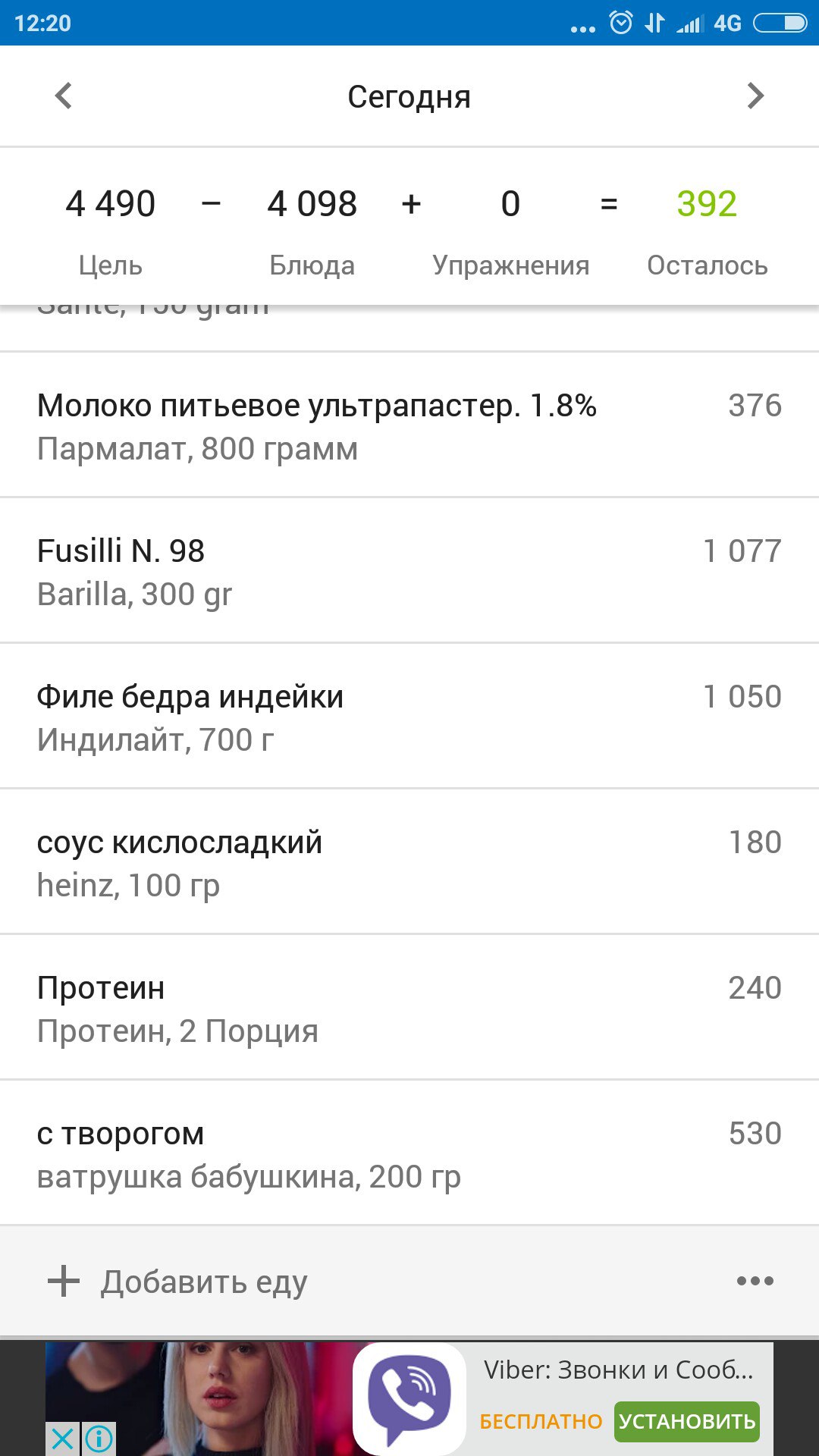The image size is (819, 1456).
Task: View the Протеин 2 Порция entry
Action: click(x=409, y=1009)
